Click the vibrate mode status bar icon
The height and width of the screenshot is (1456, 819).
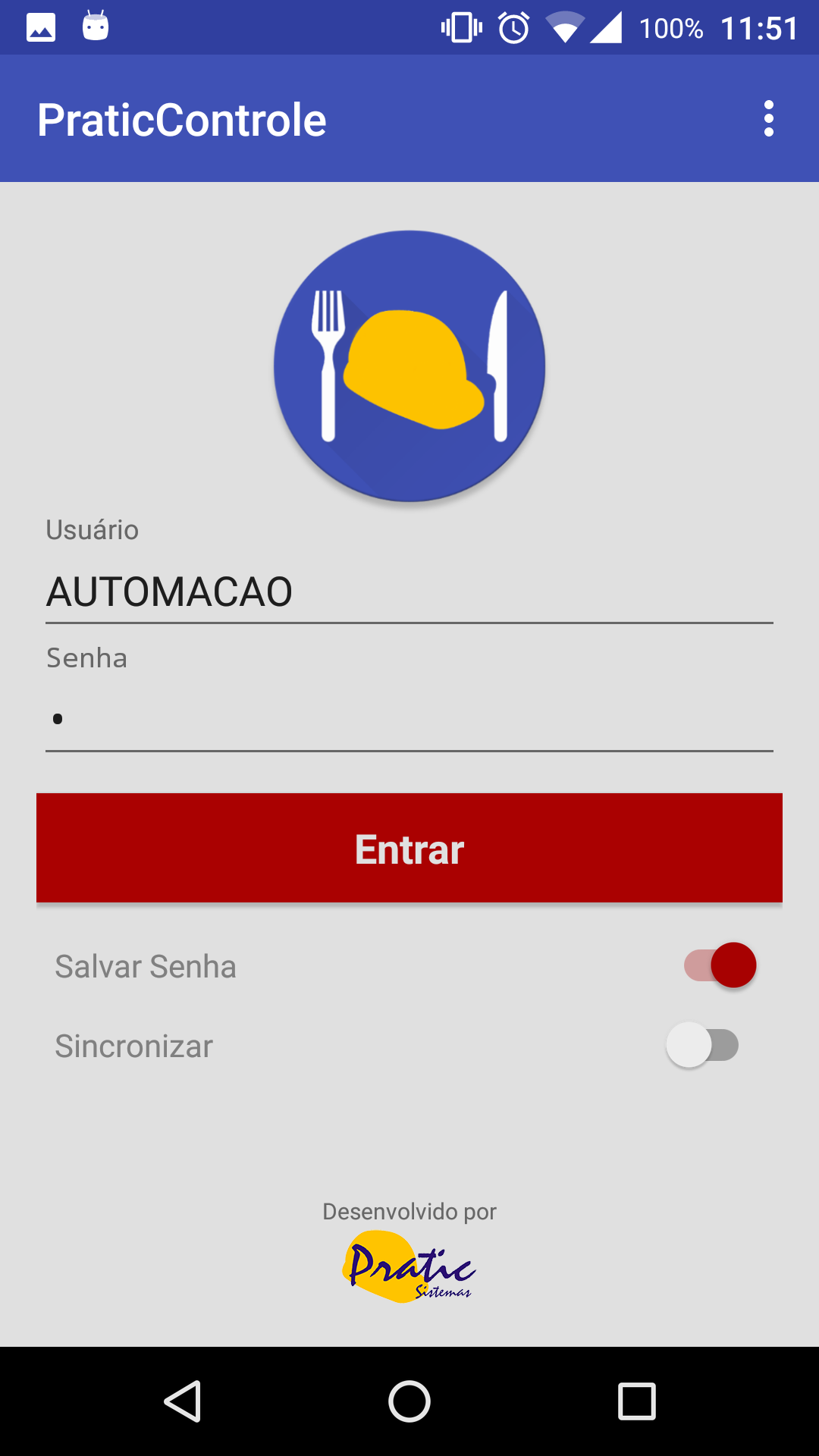pos(461,27)
